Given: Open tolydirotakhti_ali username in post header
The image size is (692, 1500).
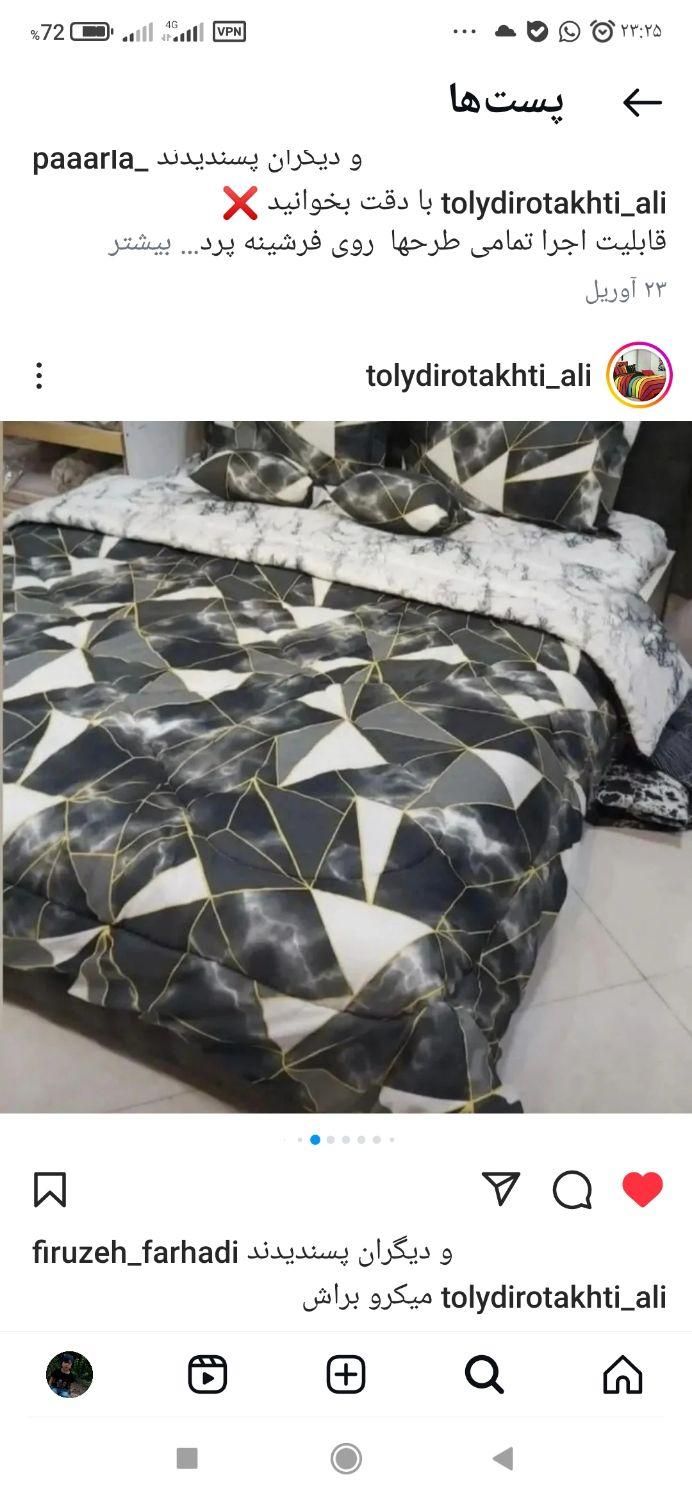Looking at the screenshot, I should point(478,376).
